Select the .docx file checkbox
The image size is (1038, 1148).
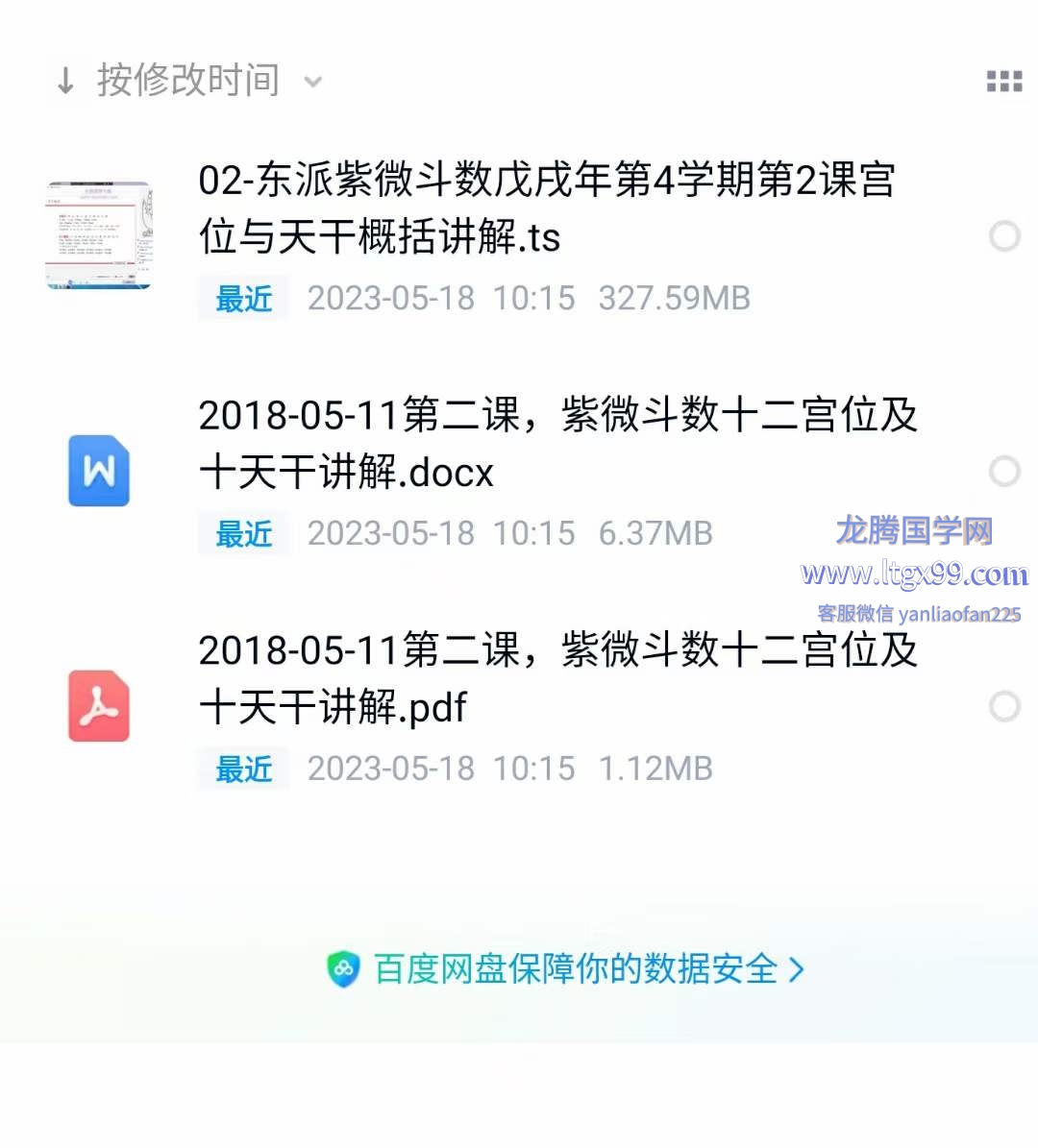pos(1004,472)
